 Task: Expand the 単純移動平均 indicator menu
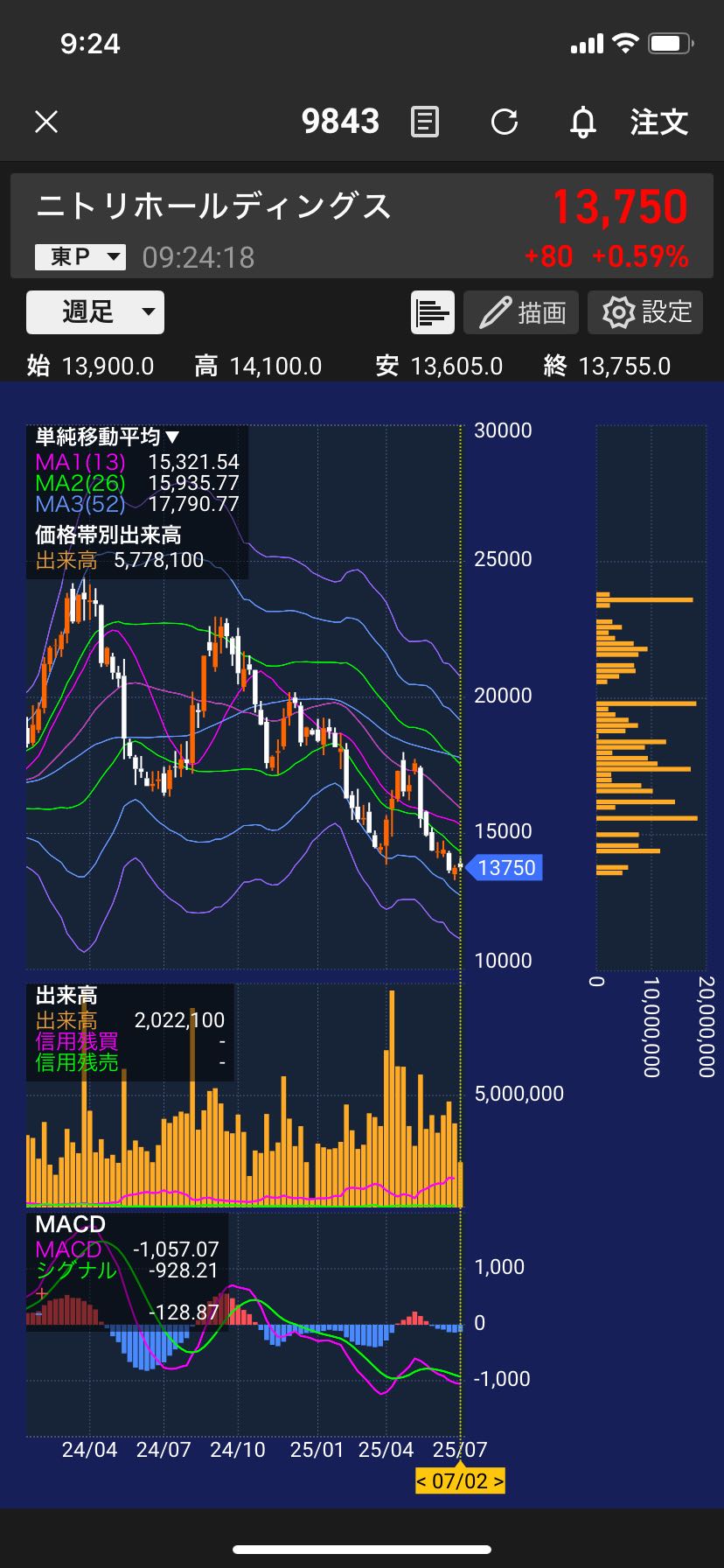[x=108, y=437]
